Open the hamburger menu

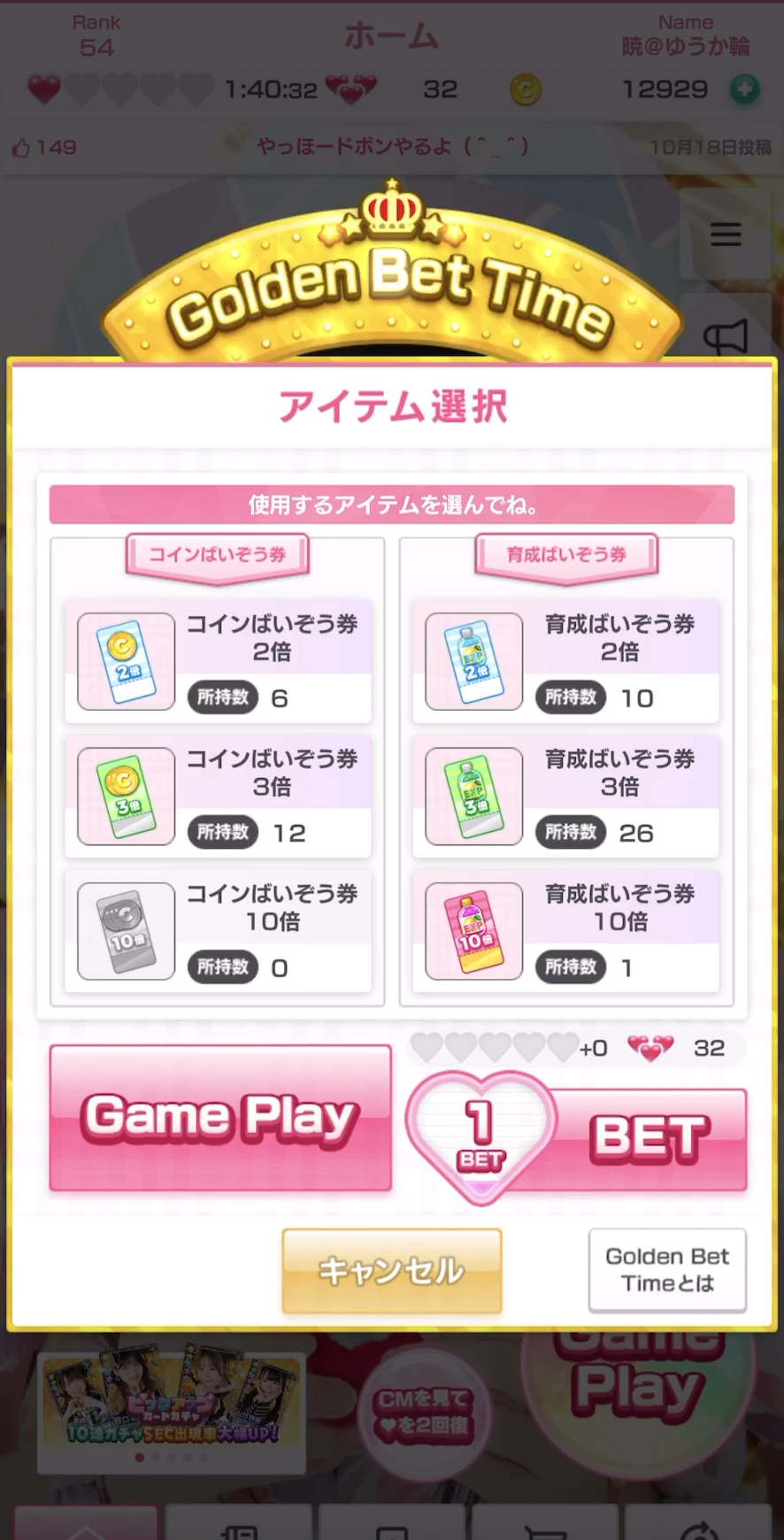click(726, 234)
